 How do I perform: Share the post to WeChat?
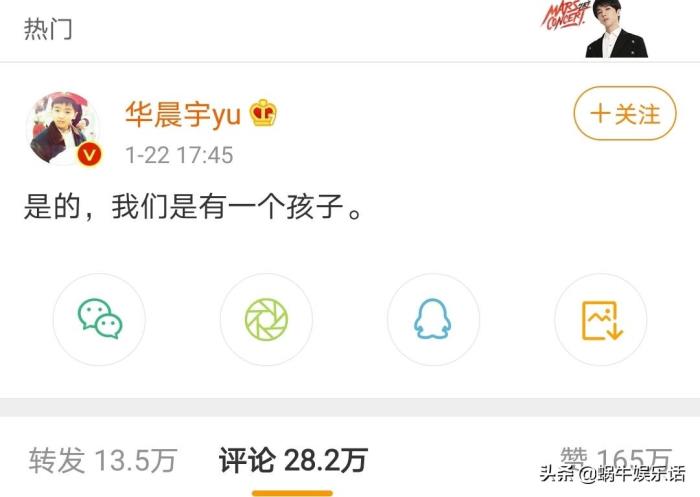99,319
